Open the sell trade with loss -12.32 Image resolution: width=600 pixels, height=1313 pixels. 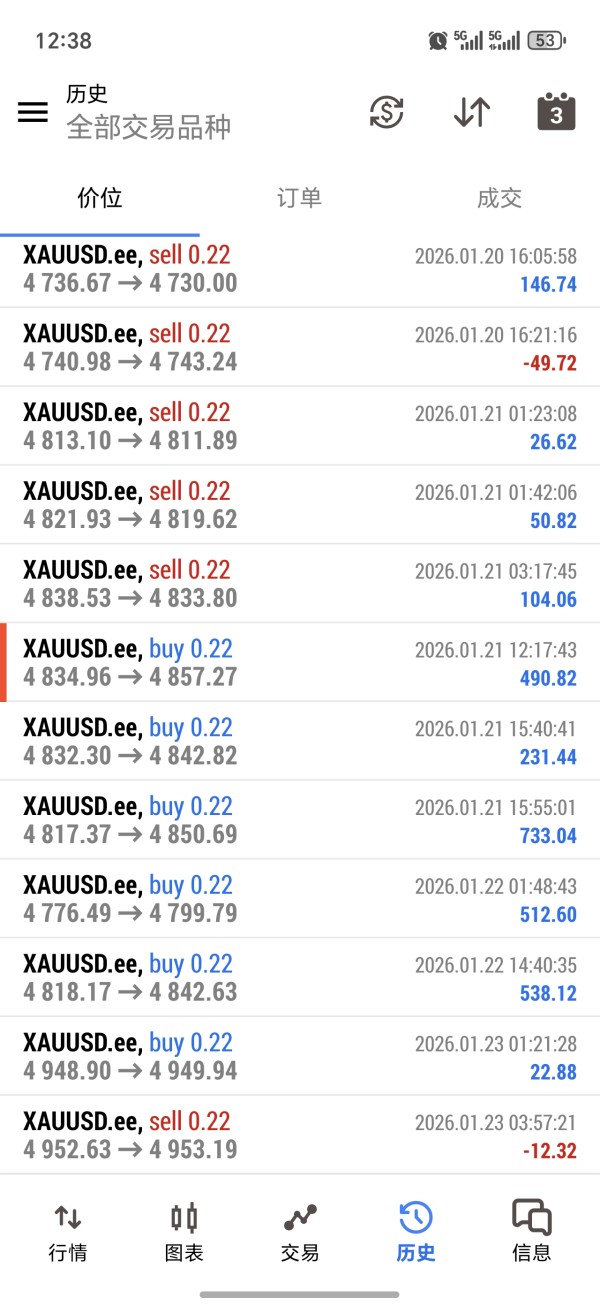pyautogui.click(x=300, y=1135)
